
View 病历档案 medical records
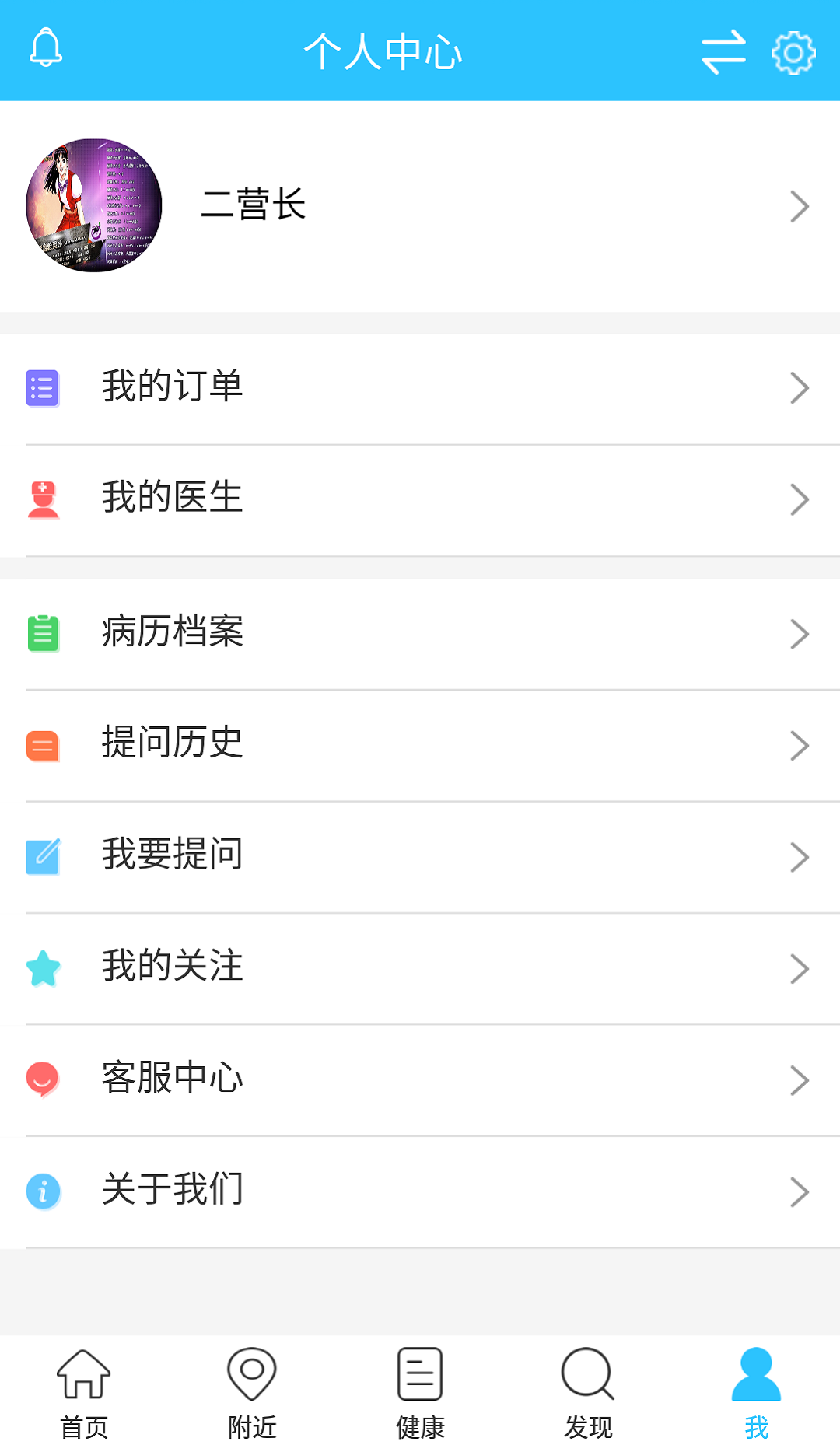(x=420, y=634)
